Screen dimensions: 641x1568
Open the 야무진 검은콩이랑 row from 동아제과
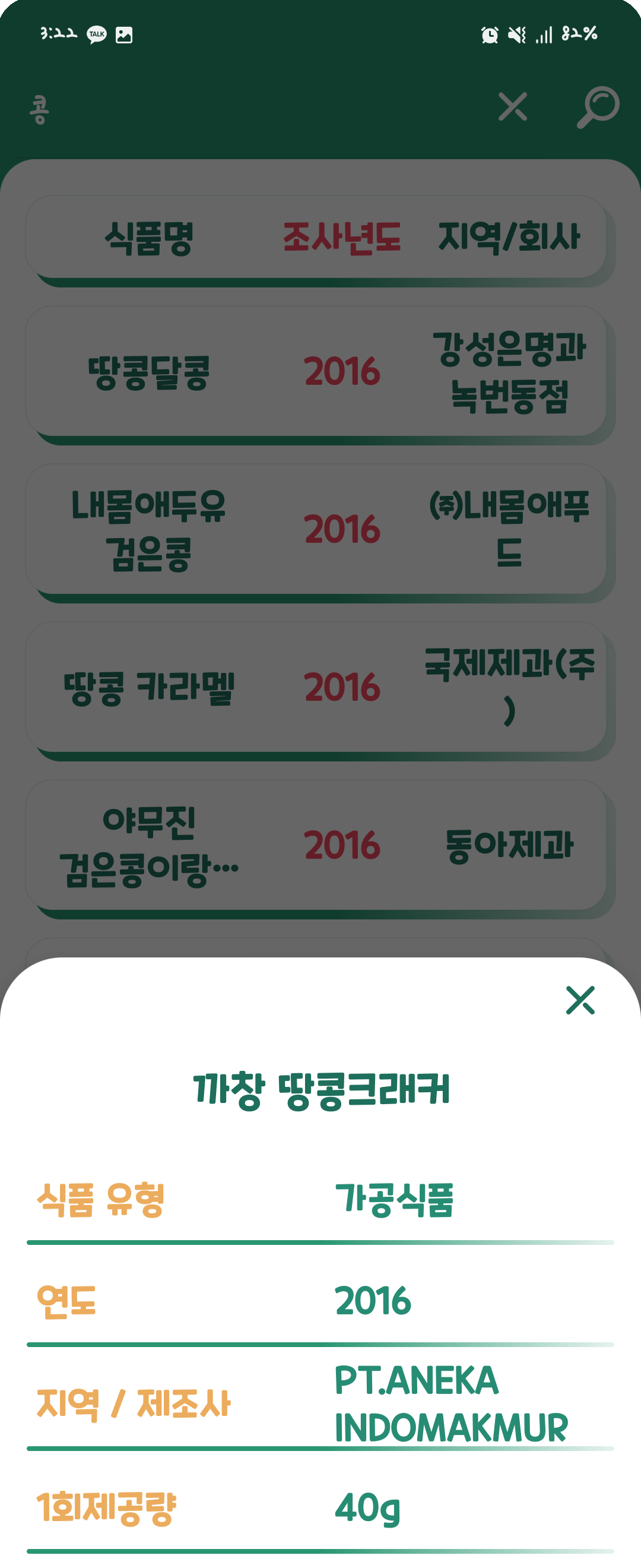[316, 846]
